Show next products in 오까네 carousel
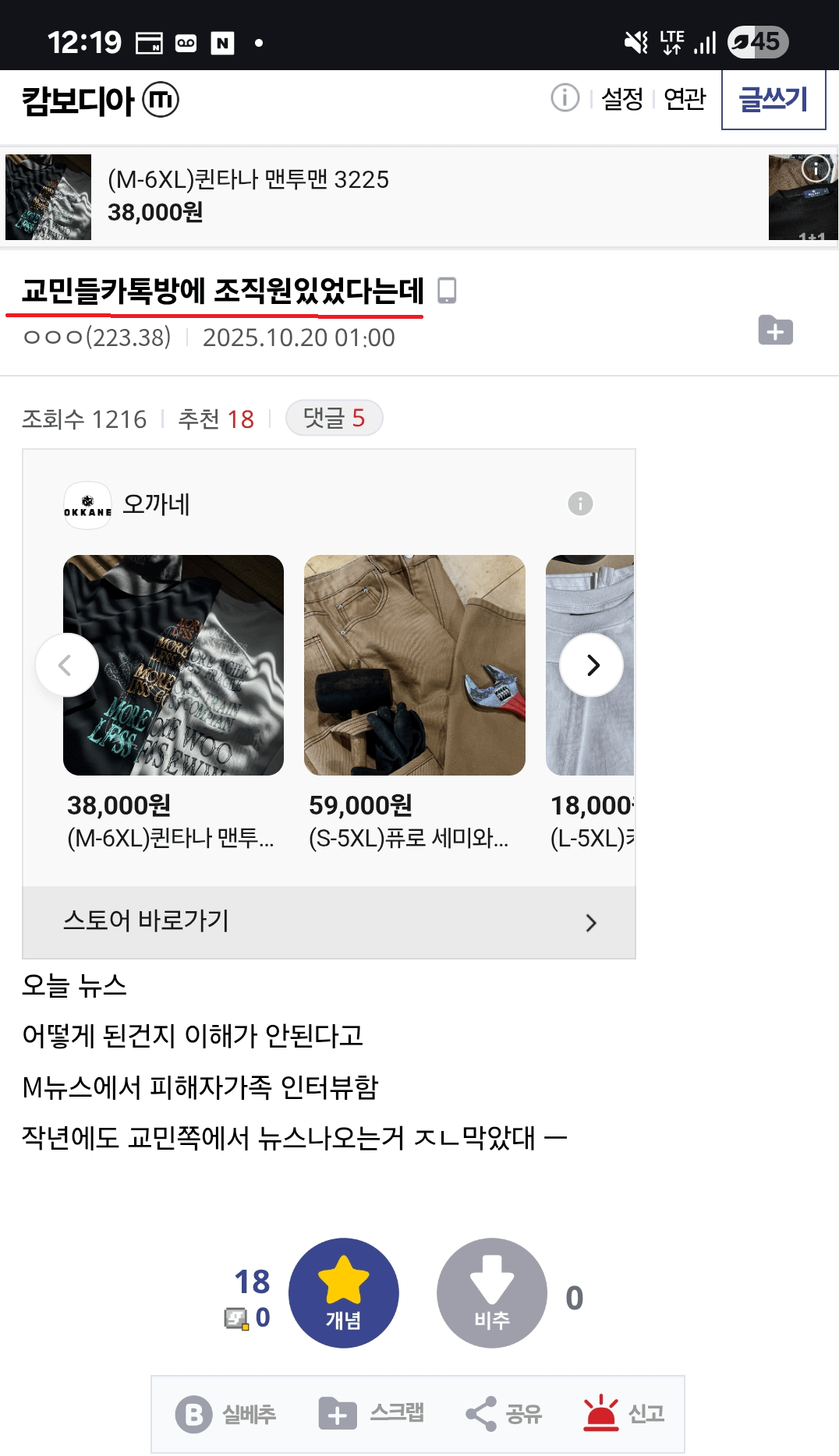 click(x=592, y=665)
